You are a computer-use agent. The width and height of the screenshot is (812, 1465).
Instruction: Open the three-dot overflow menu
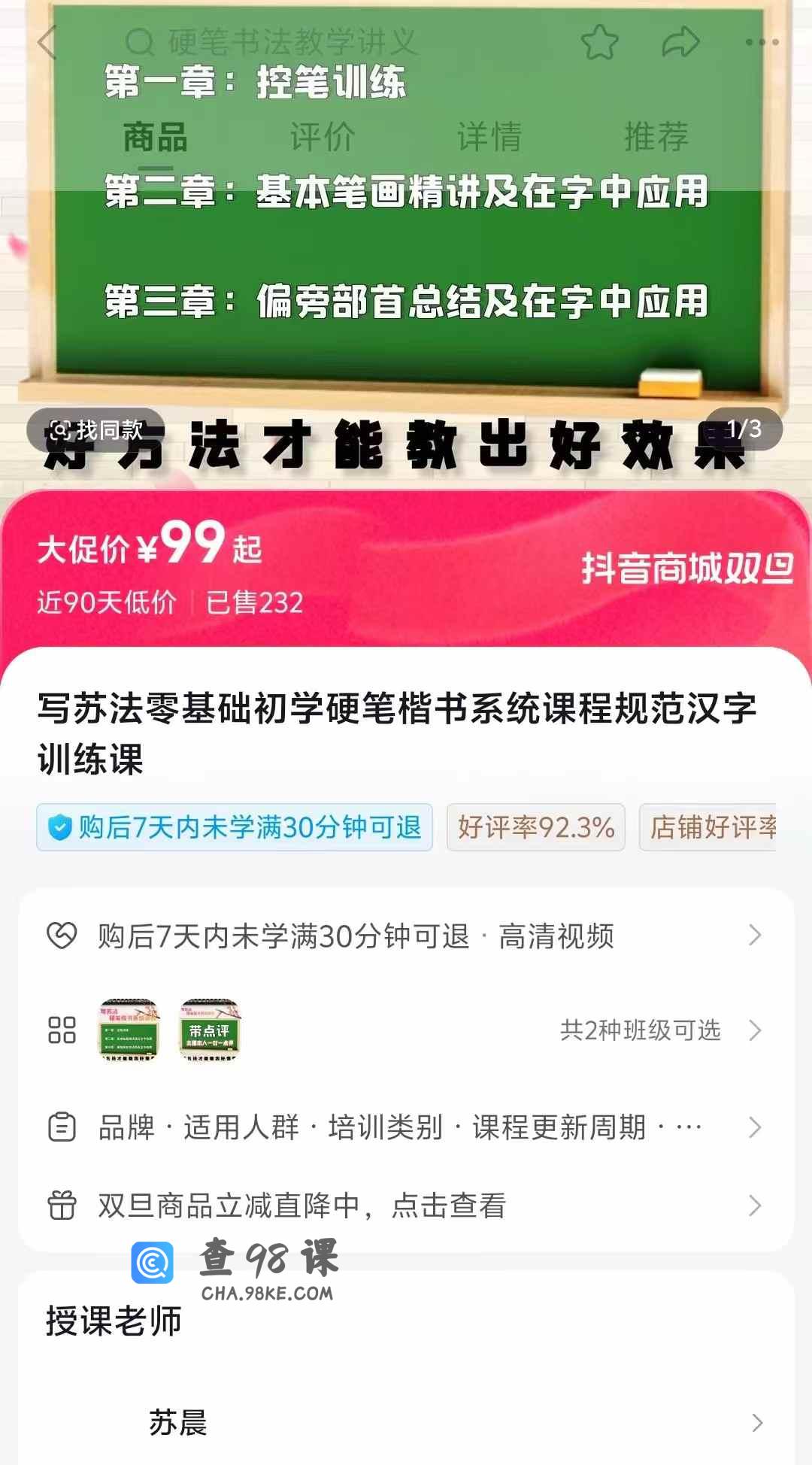pyautogui.click(x=762, y=42)
